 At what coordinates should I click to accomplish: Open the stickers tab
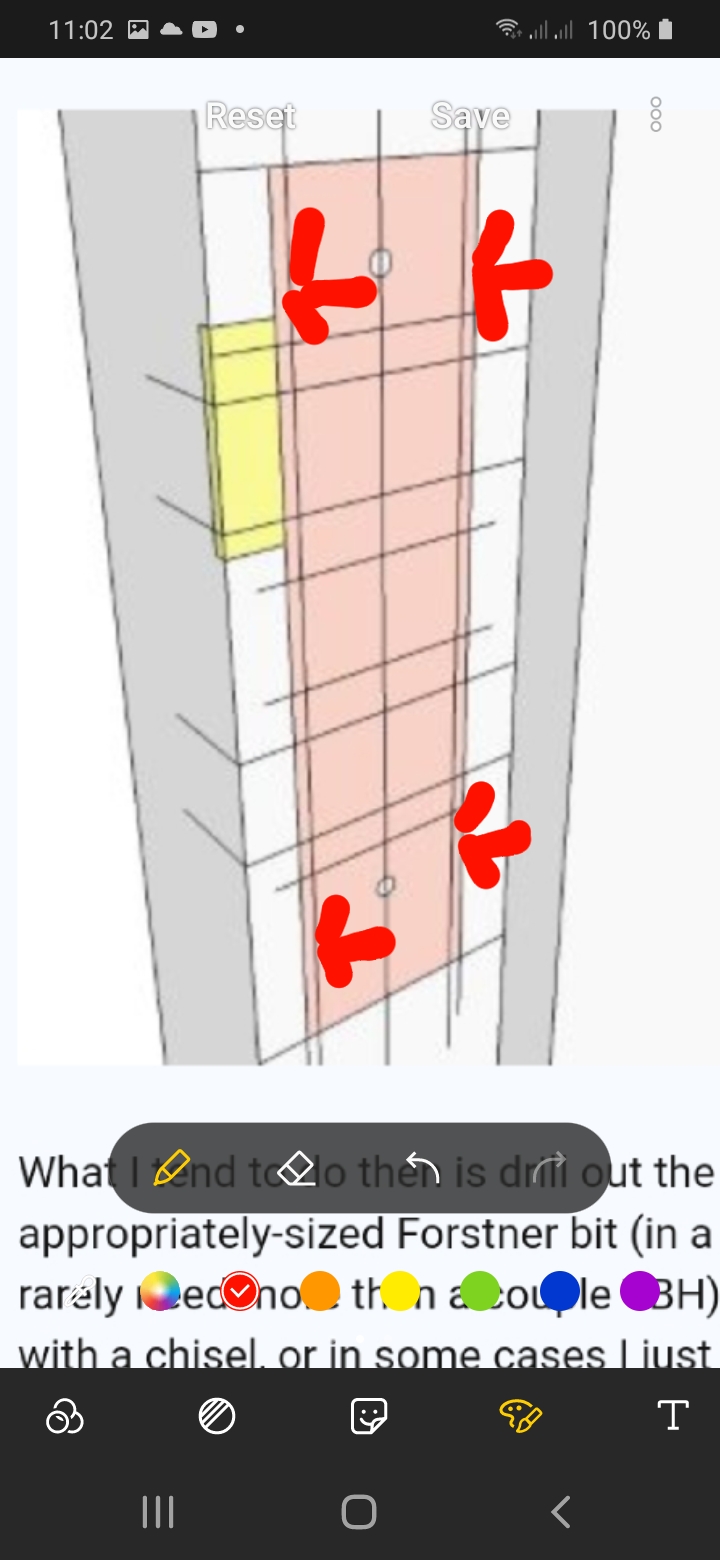coord(369,1416)
